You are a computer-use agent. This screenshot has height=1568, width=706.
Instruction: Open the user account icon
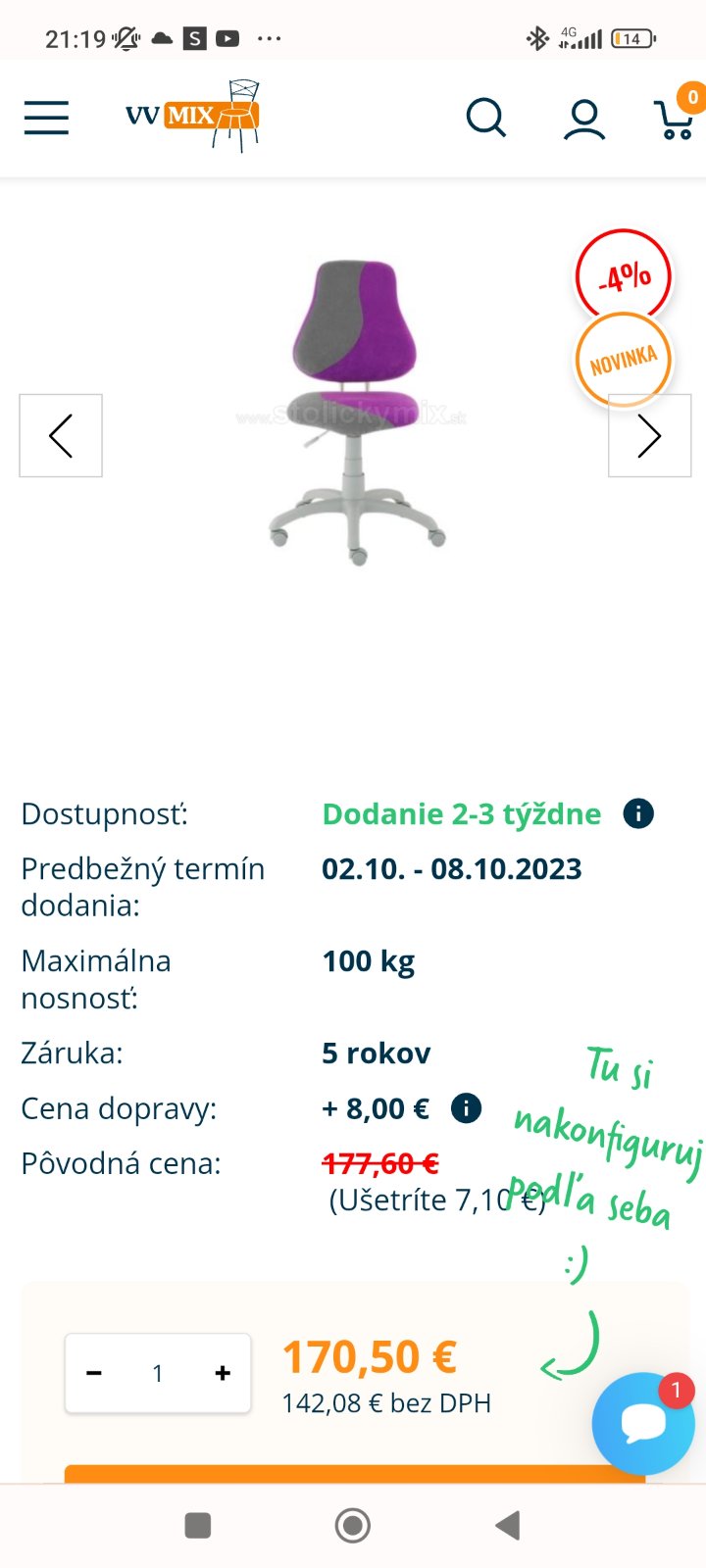pos(583,119)
